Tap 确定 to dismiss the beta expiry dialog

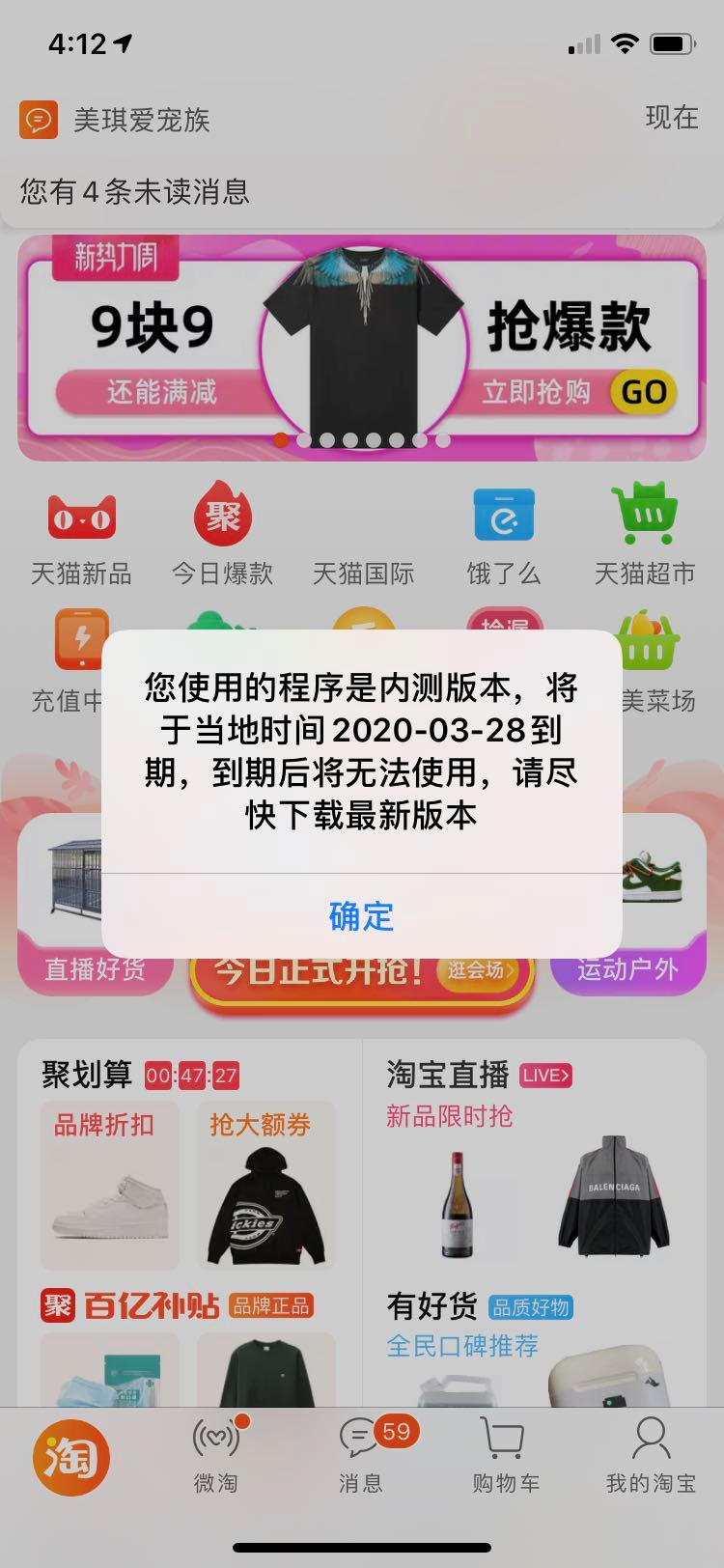(x=361, y=916)
